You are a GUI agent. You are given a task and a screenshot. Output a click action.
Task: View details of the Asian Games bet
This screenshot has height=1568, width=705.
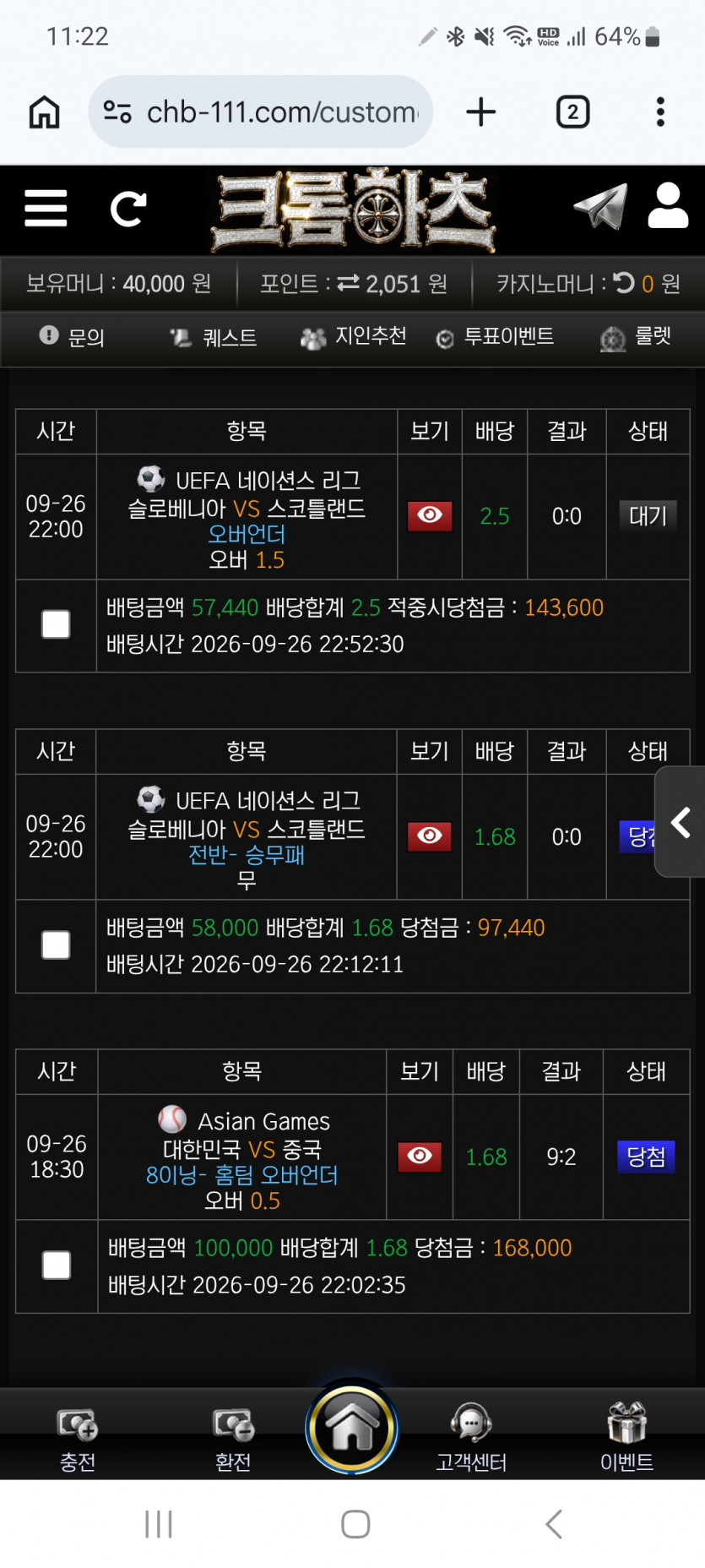tap(420, 1156)
